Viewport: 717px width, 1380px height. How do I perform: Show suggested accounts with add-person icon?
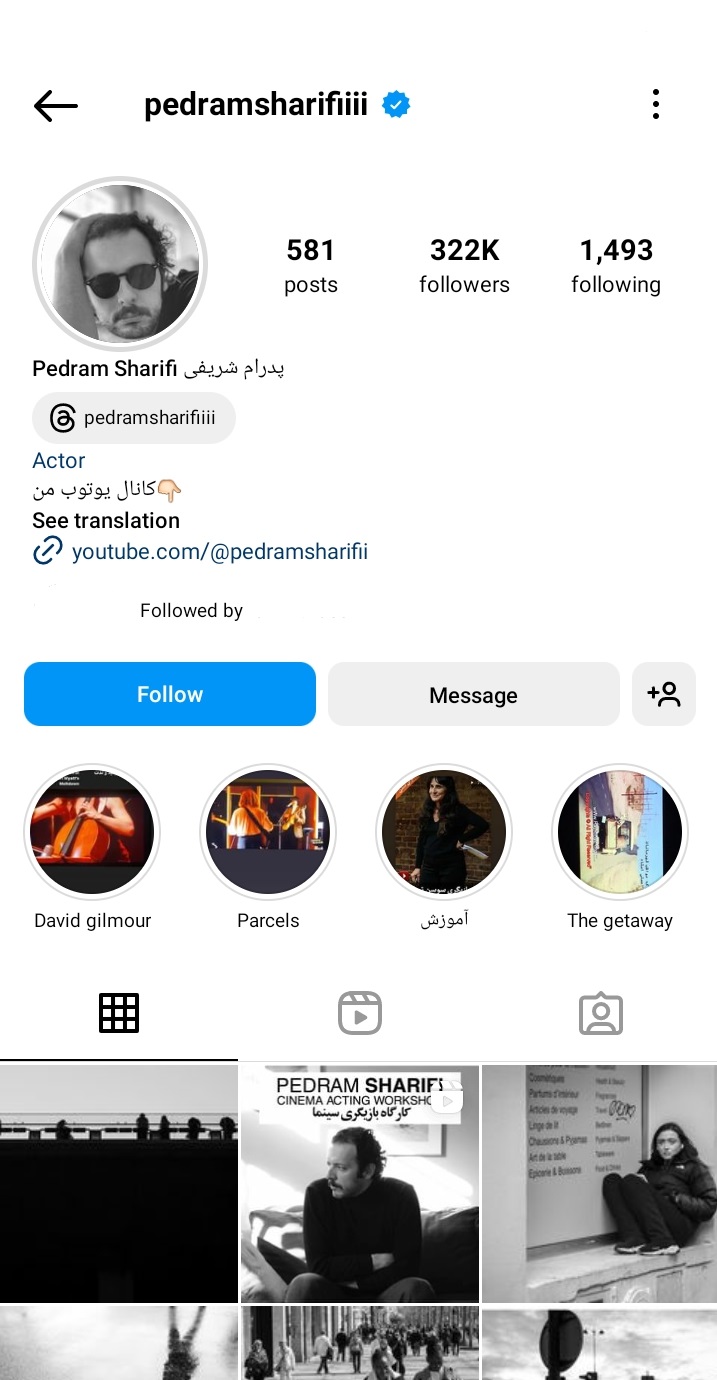[664, 694]
